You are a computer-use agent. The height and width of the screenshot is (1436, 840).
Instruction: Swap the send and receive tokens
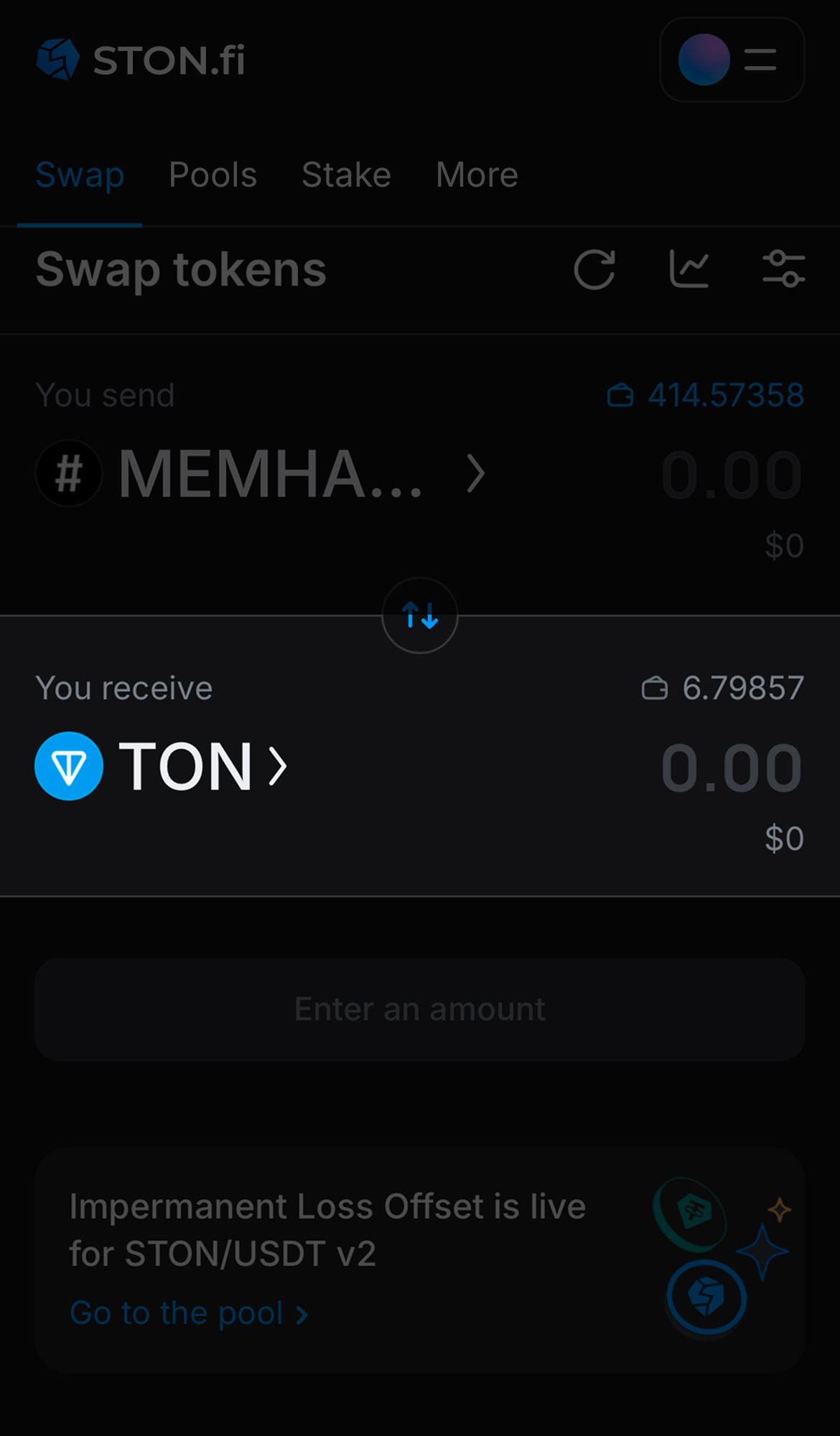(x=419, y=615)
